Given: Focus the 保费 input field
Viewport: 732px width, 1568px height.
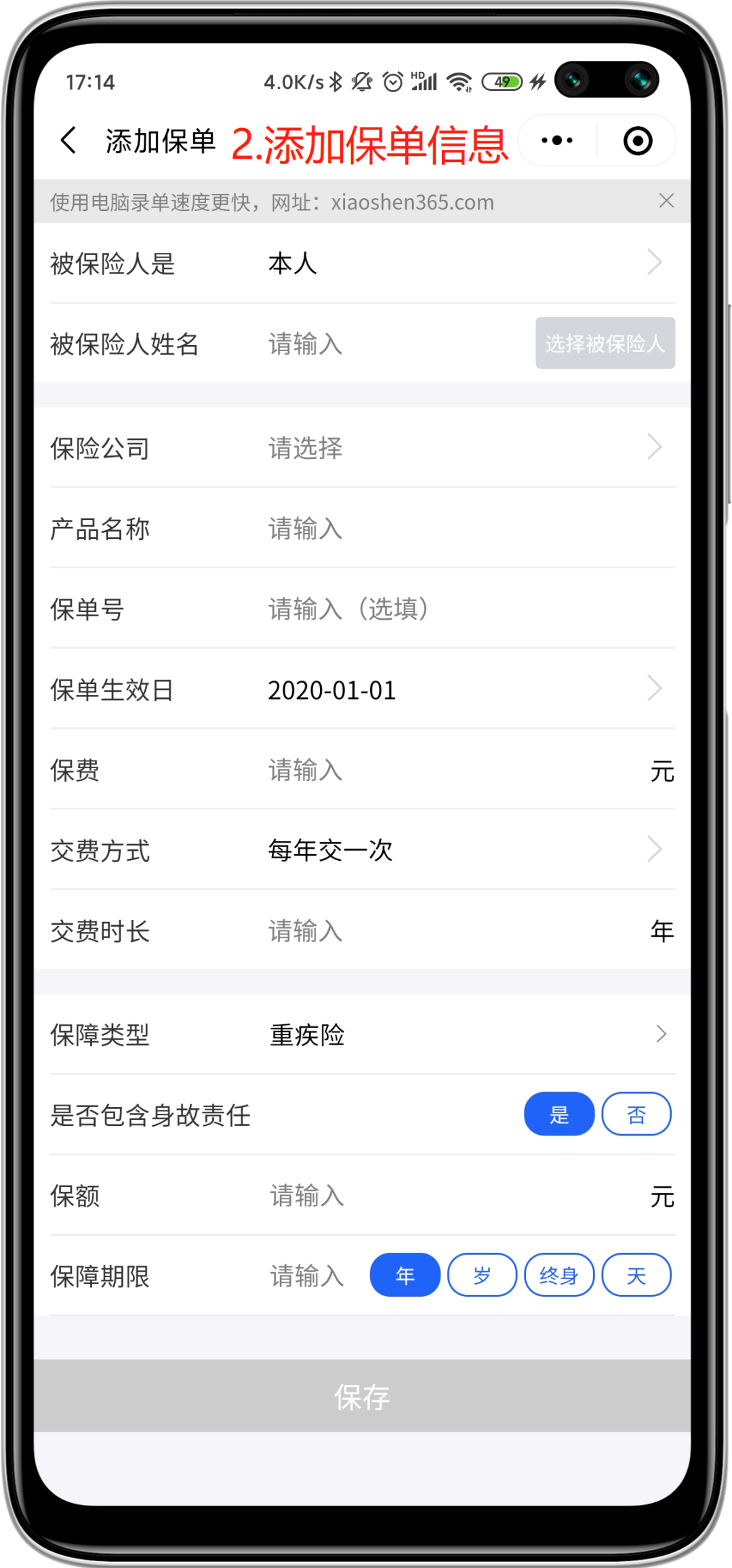Looking at the screenshot, I should point(447,771).
